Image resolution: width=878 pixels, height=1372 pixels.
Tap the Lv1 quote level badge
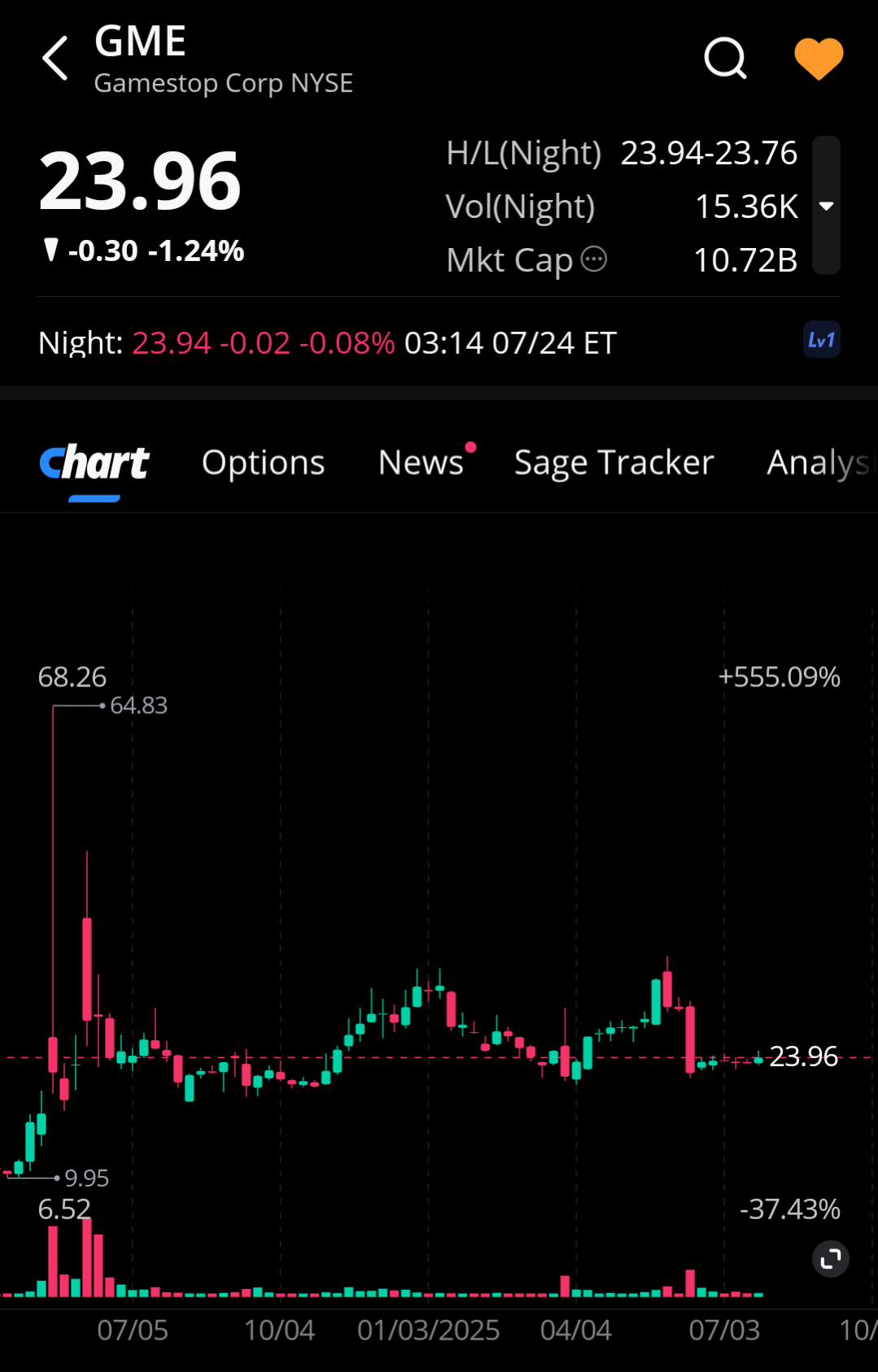(x=821, y=341)
